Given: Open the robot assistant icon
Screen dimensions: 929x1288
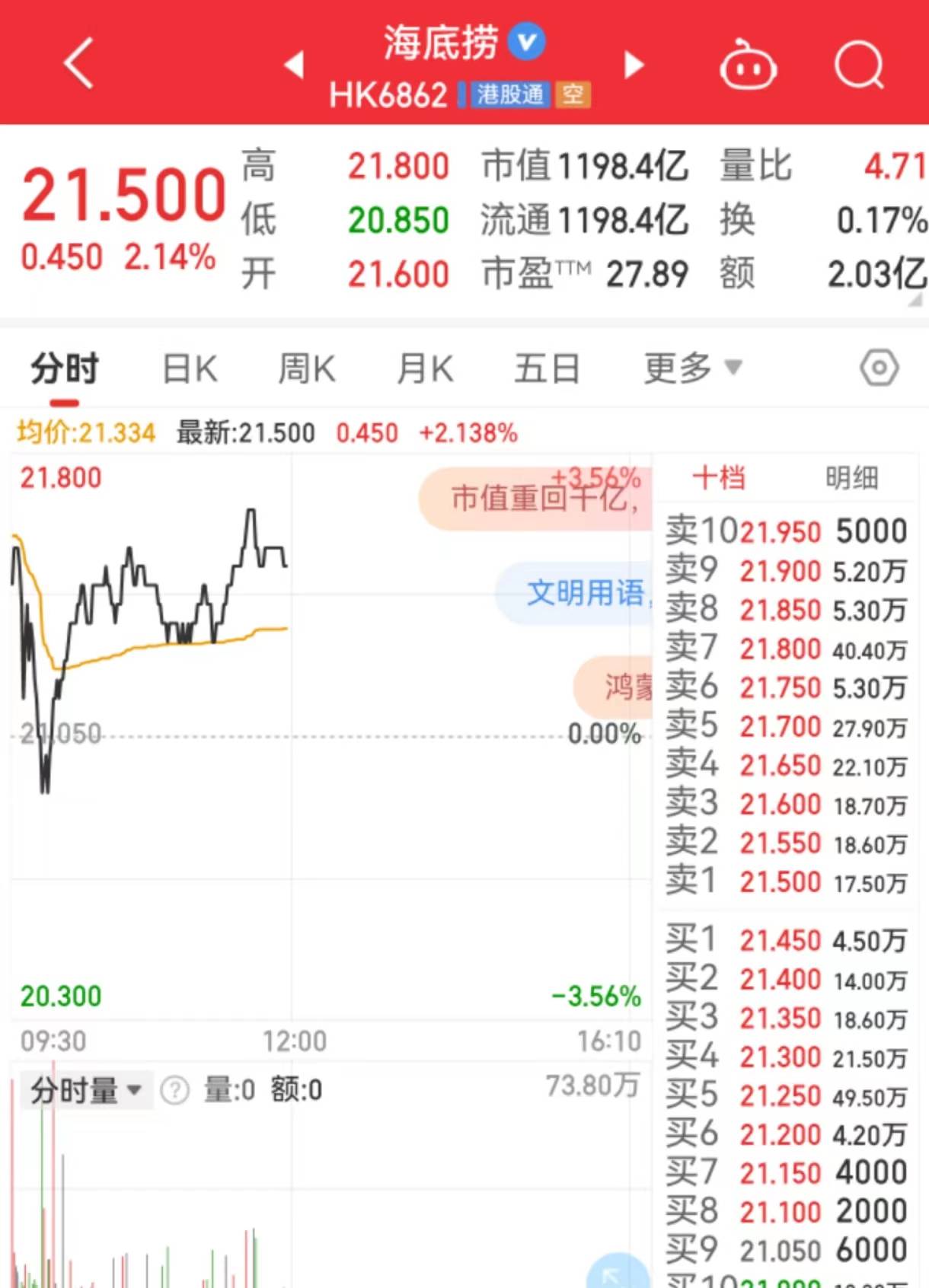Looking at the screenshot, I should (748, 66).
